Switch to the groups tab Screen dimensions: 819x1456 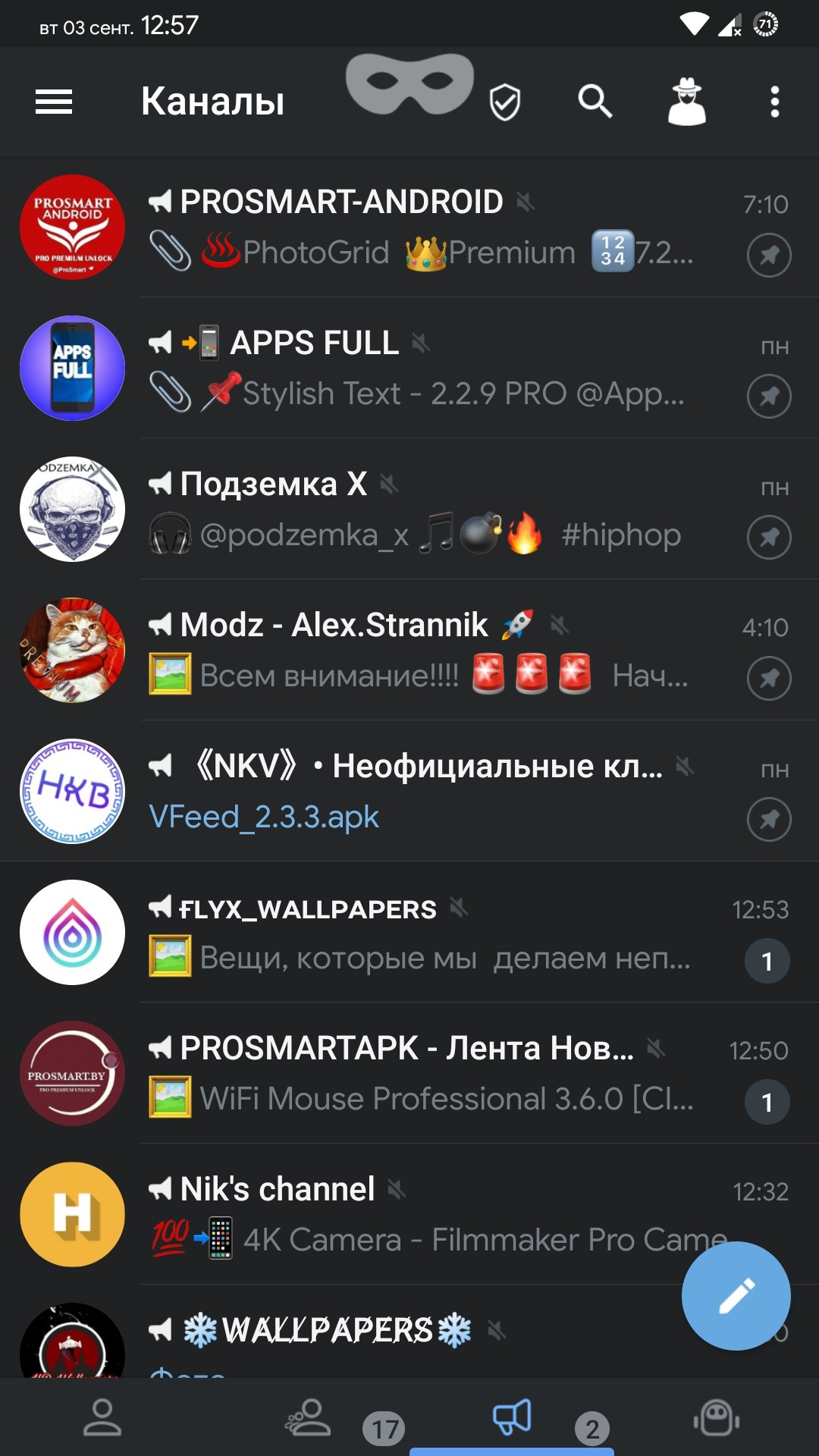point(308,1418)
